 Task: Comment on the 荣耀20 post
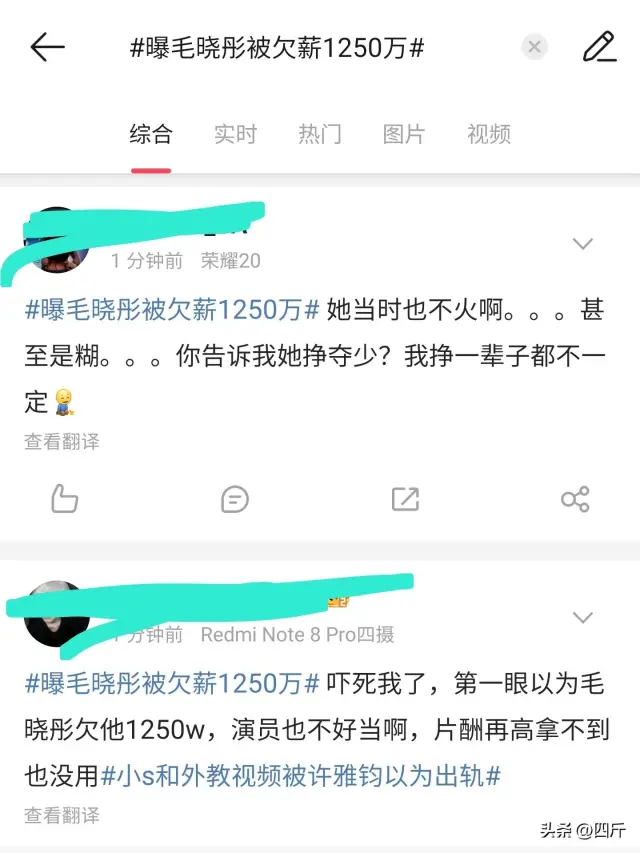coord(234,498)
